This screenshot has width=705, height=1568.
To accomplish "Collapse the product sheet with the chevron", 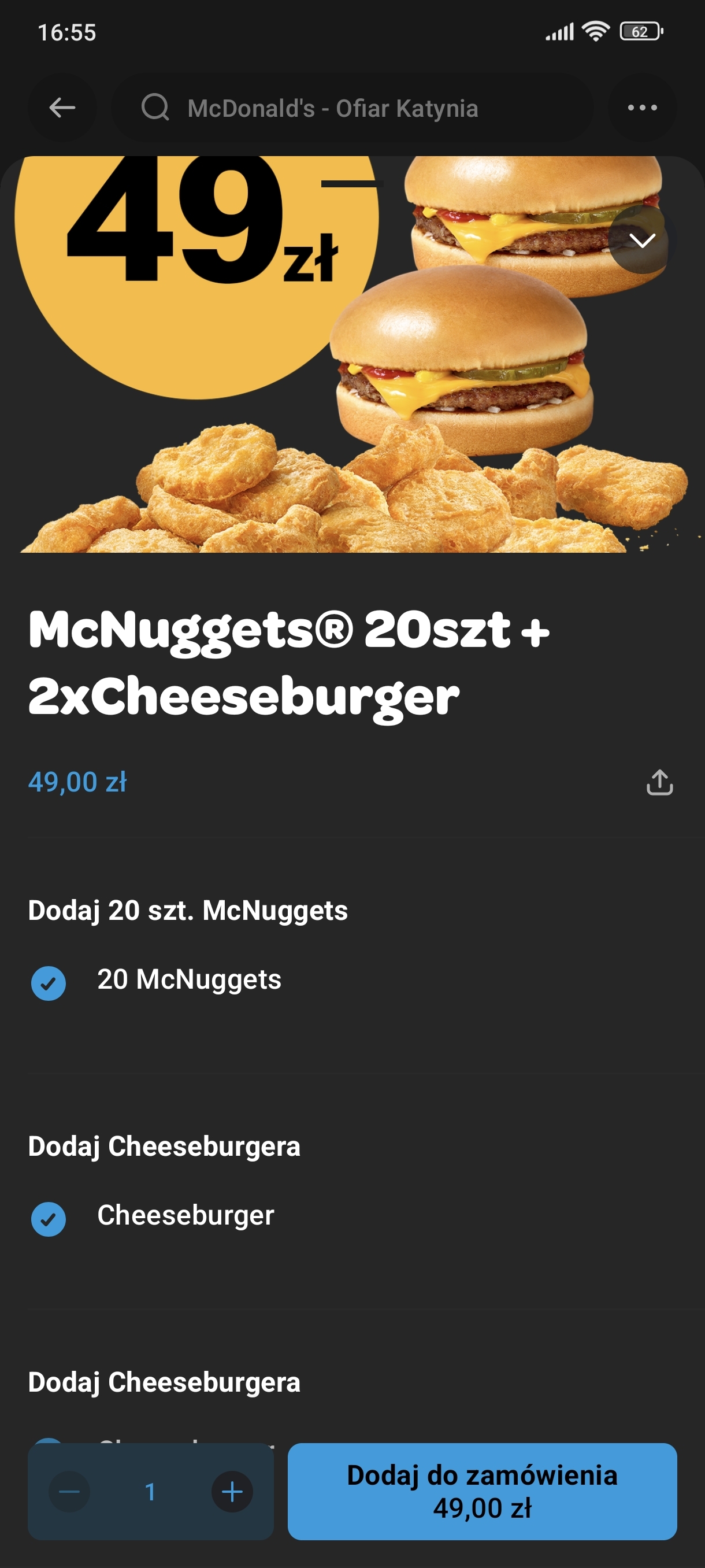I will [x=642, y=240].
